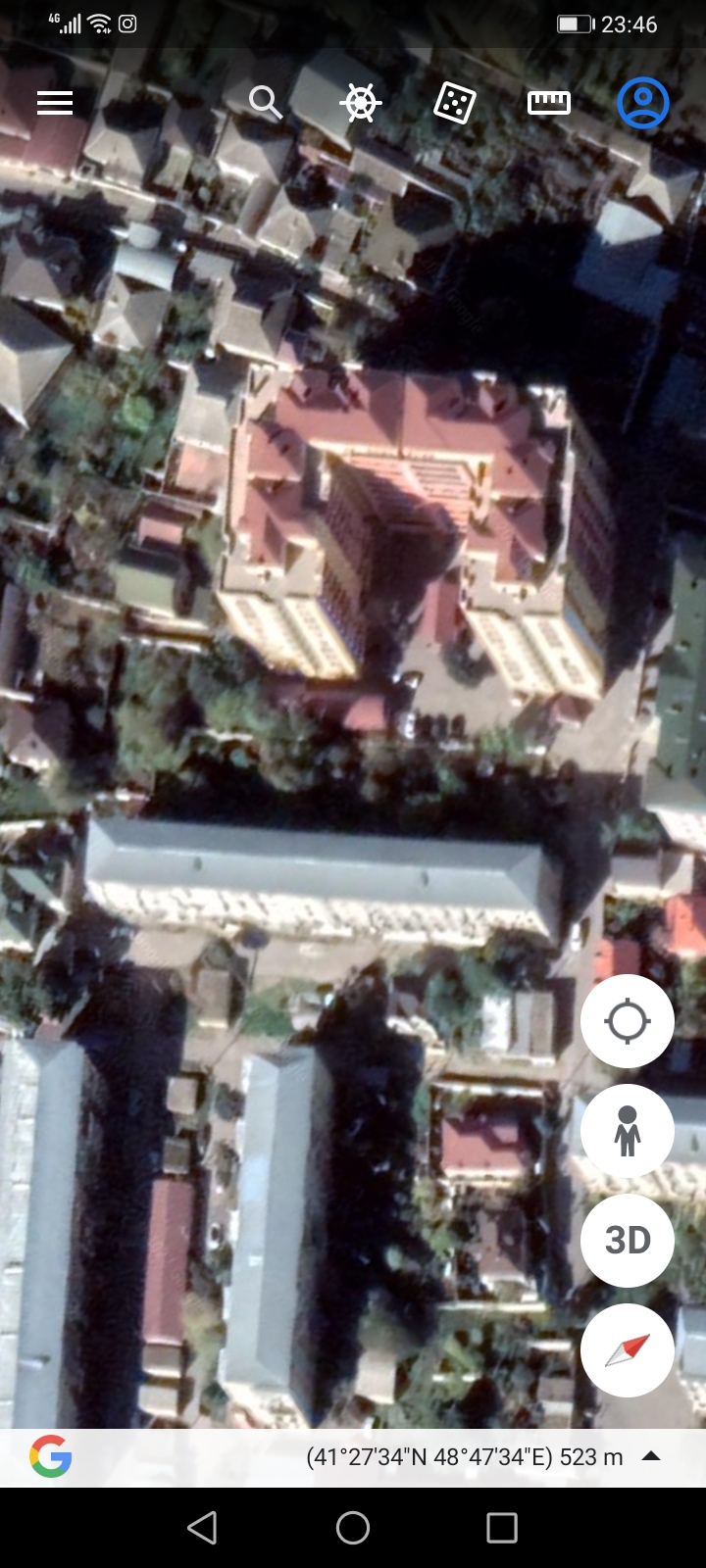Open Voyager ship wheel
This screenshot has width=706, height=1568.
click(x=360, y=103)
